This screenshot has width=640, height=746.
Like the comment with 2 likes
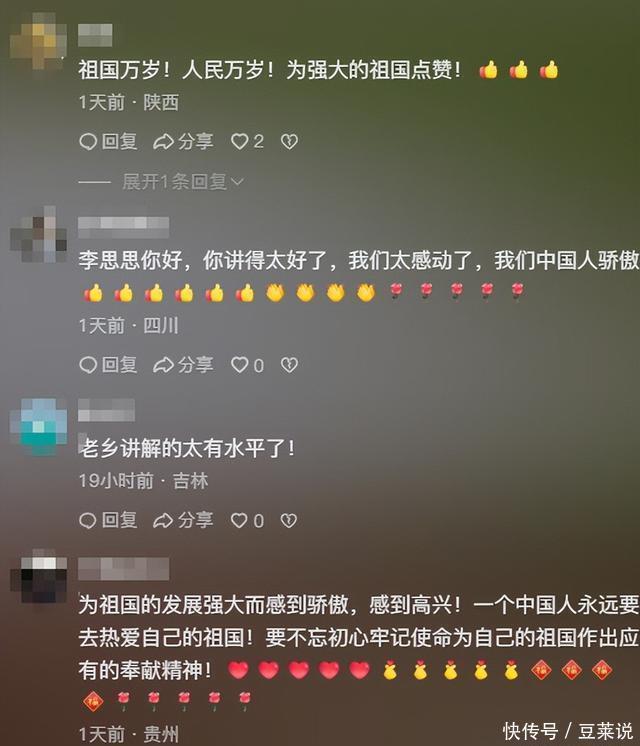240,142
